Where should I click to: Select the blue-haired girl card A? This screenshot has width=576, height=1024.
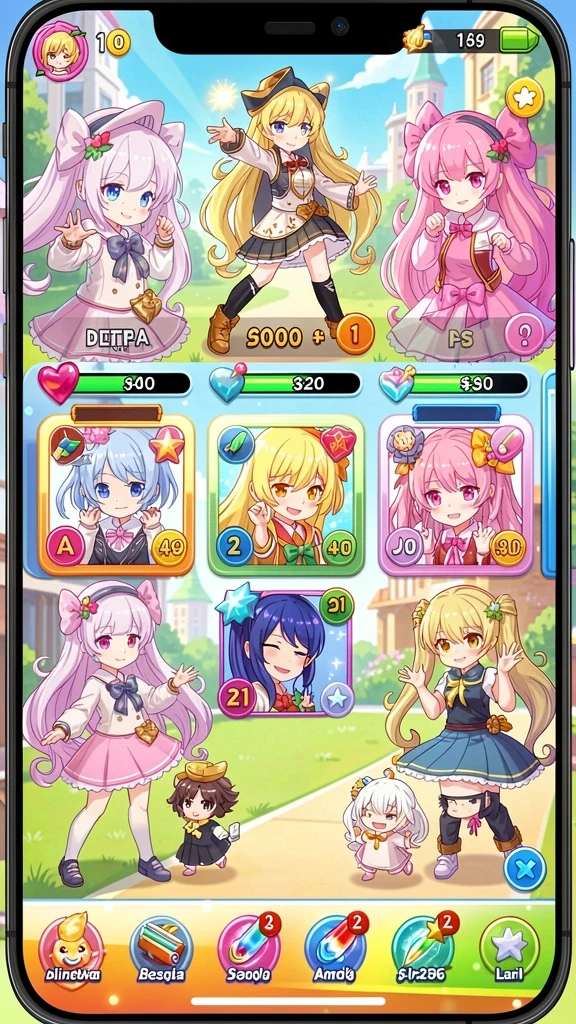click(x=116, y=494)
